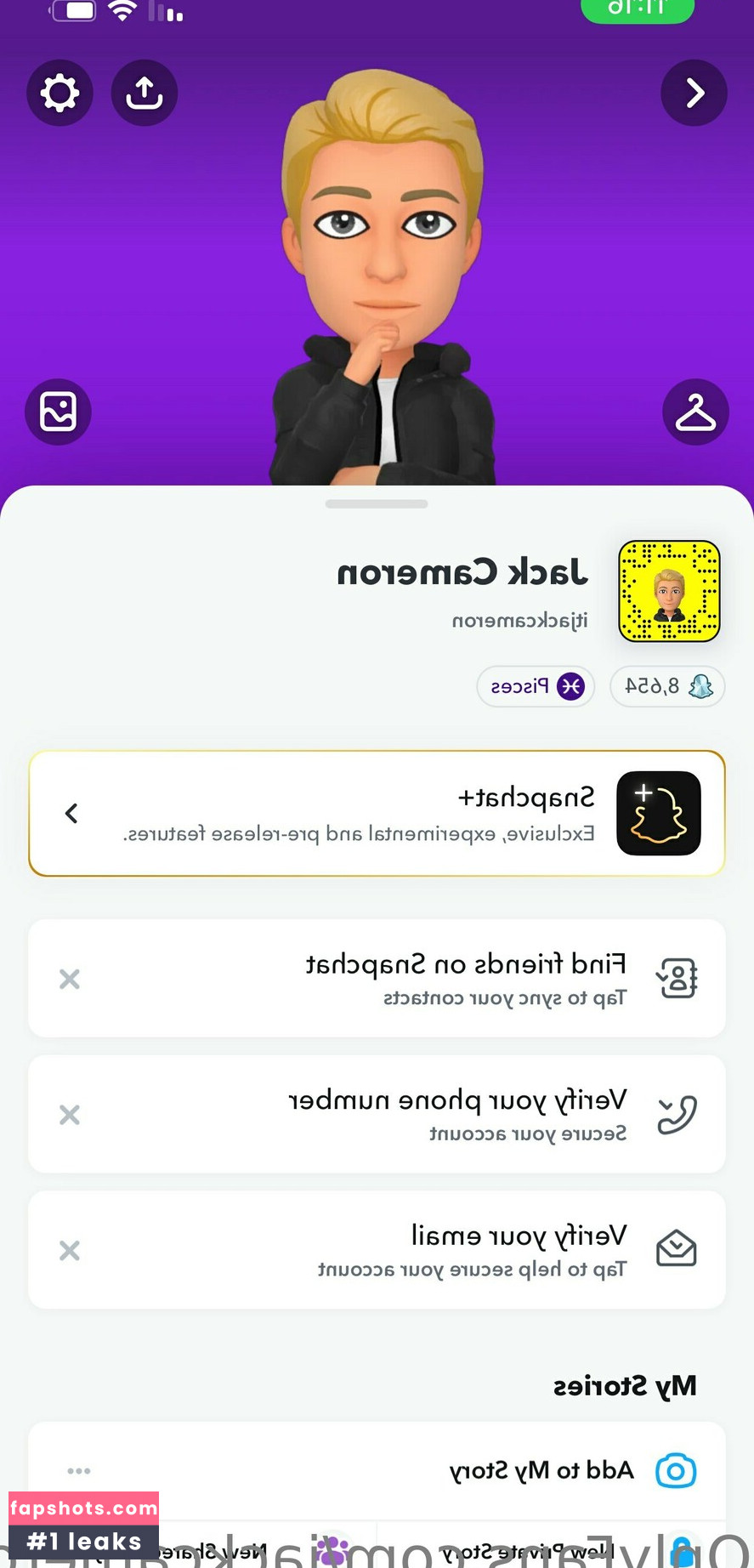Open settings via the gear icon

coord(60,93)
